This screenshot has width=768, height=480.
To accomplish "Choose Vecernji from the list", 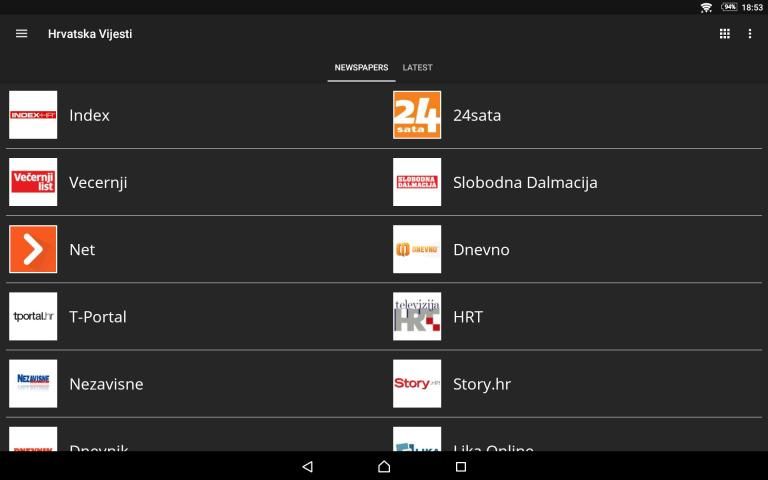I will coord(190,182).
